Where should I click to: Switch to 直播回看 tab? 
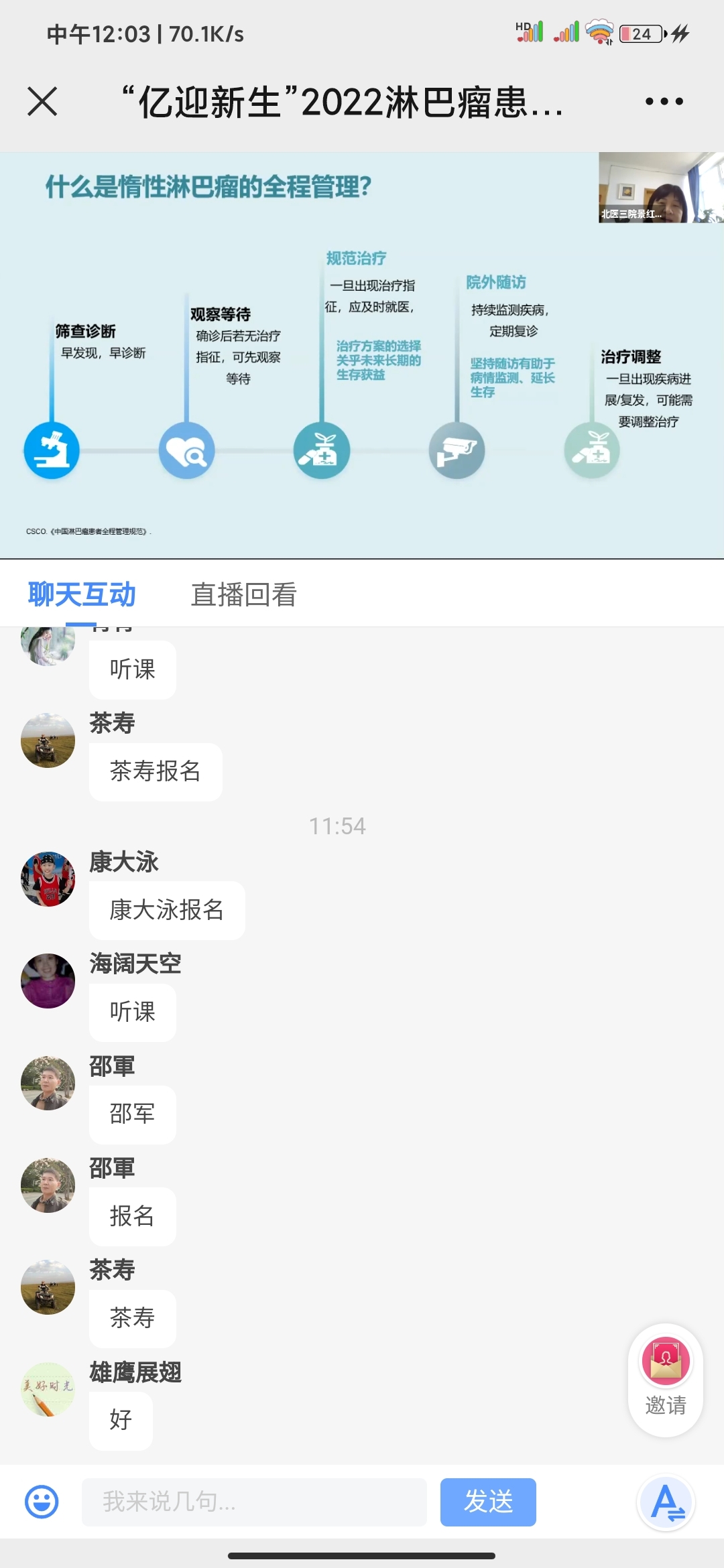243,594
